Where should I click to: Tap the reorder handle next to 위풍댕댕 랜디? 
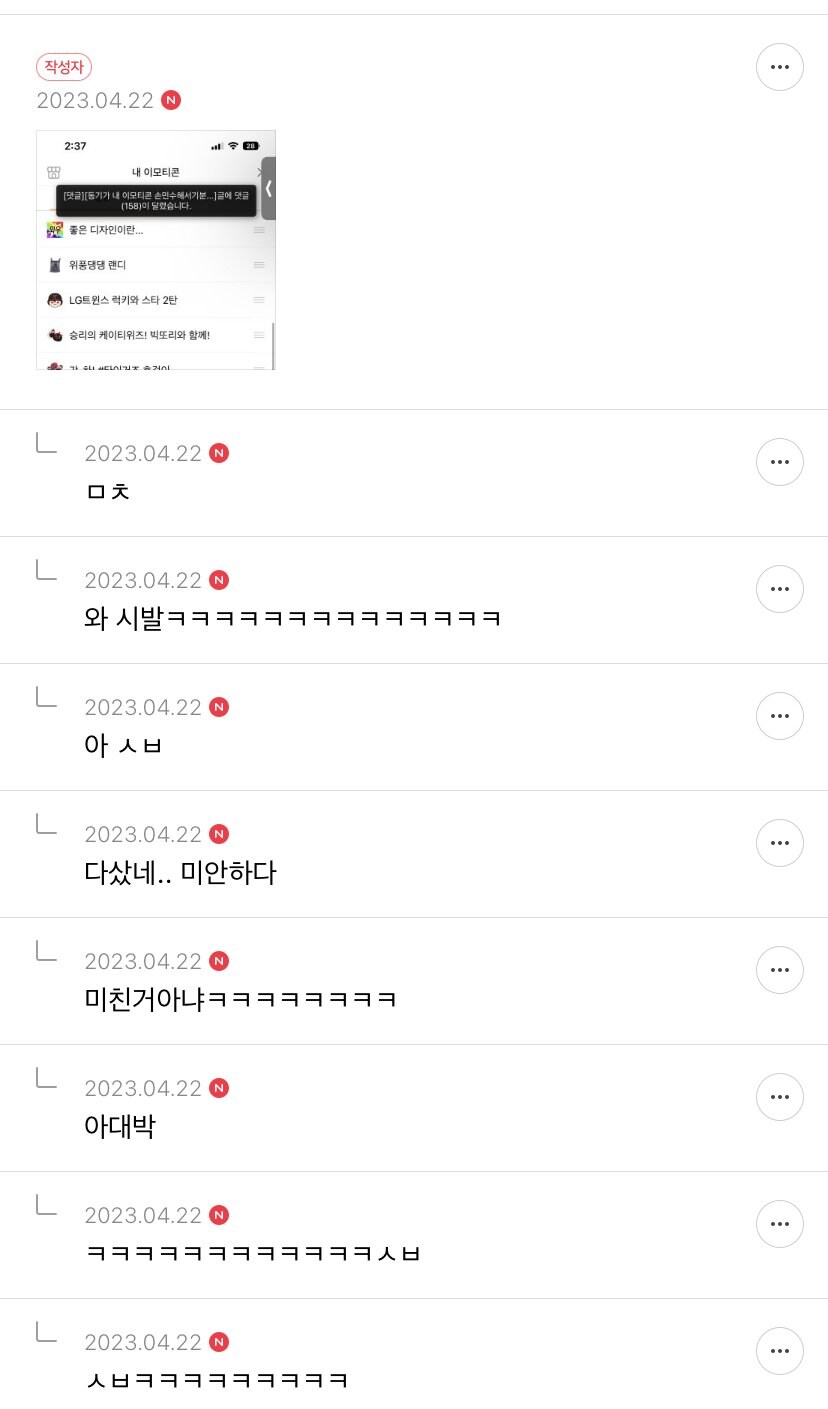pos(259,263)
